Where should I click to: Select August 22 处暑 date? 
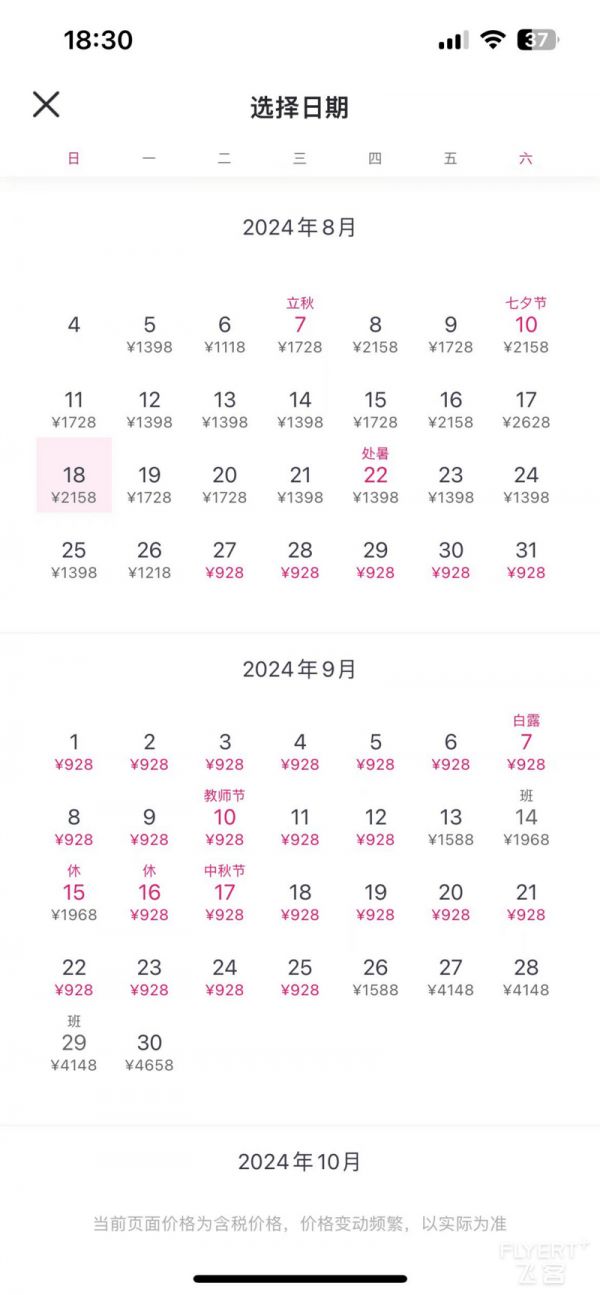coord(375,478)
